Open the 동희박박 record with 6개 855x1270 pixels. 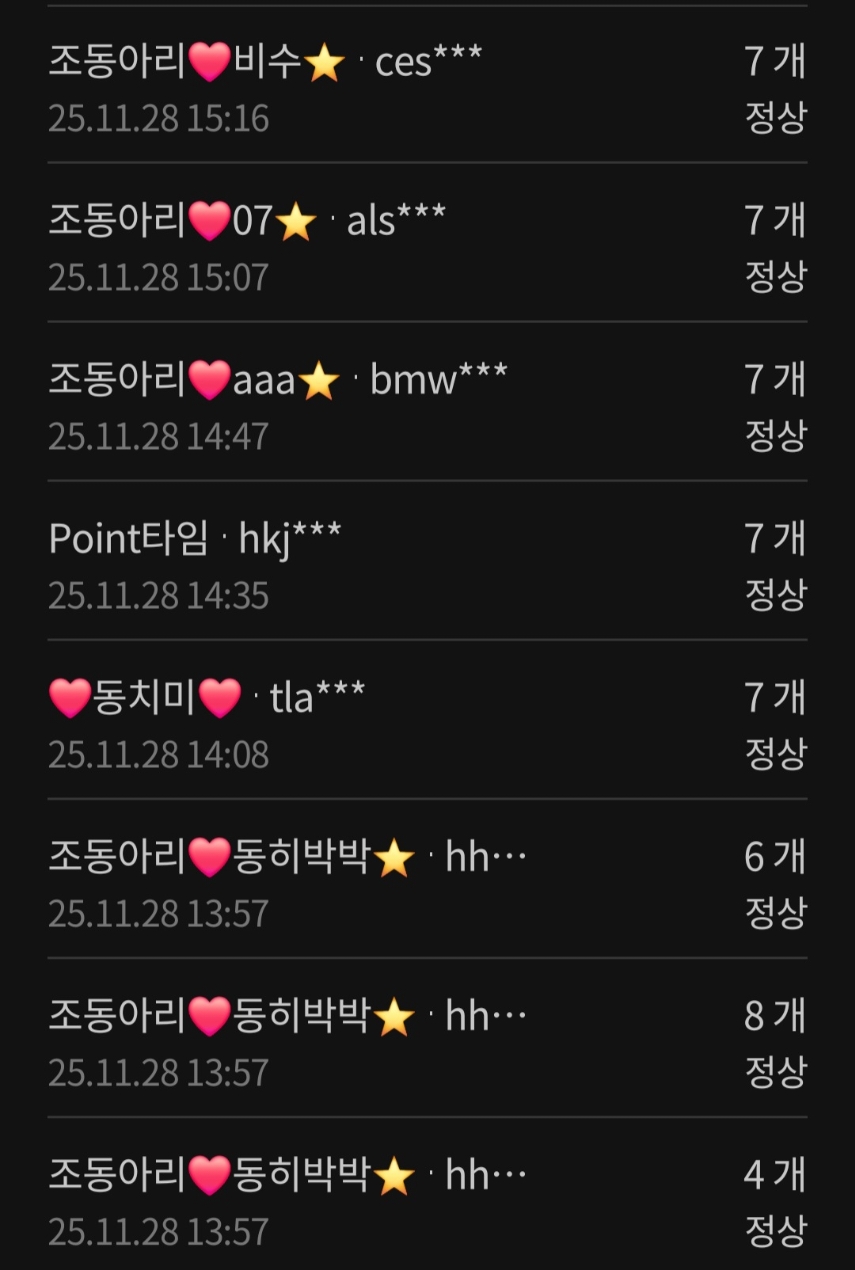pyautogui.click(x=427, y=882)
